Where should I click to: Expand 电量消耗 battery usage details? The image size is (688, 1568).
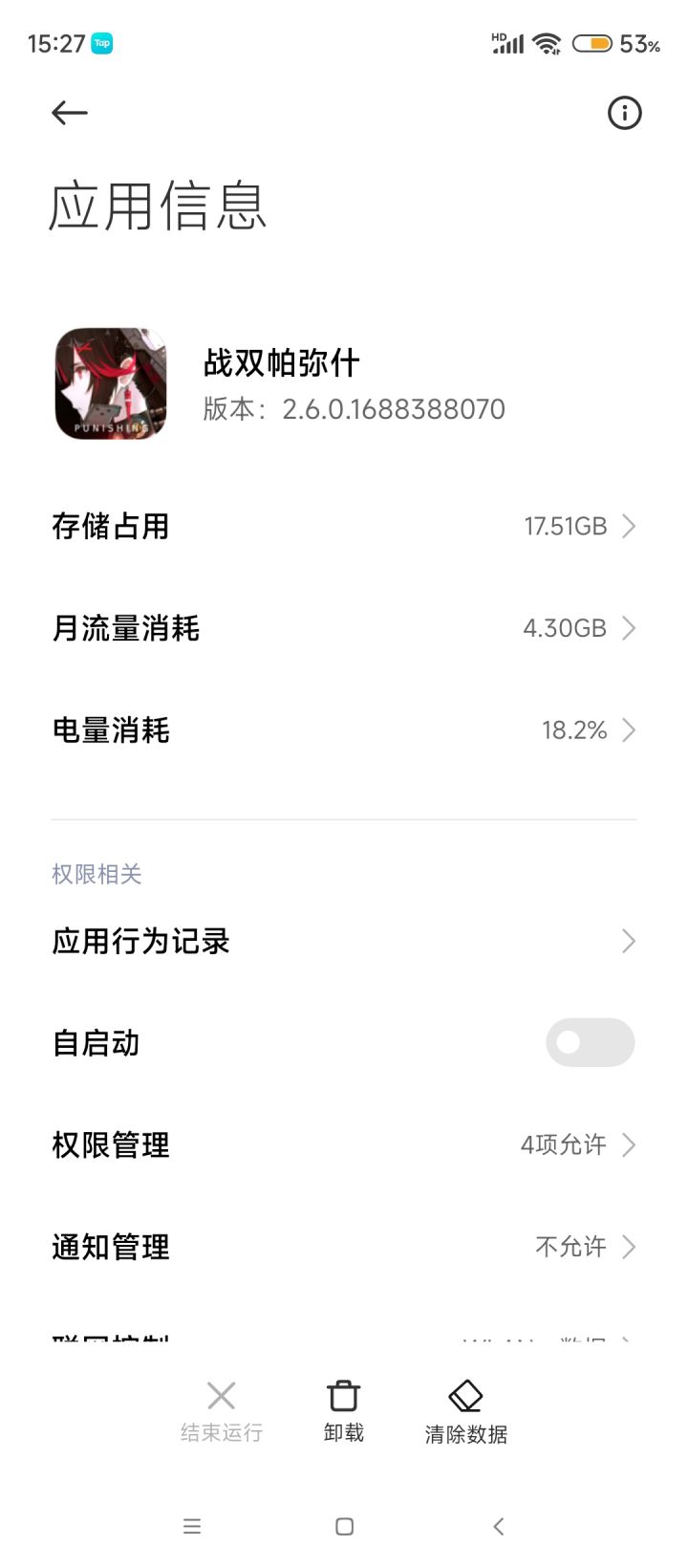click(344, 730)
